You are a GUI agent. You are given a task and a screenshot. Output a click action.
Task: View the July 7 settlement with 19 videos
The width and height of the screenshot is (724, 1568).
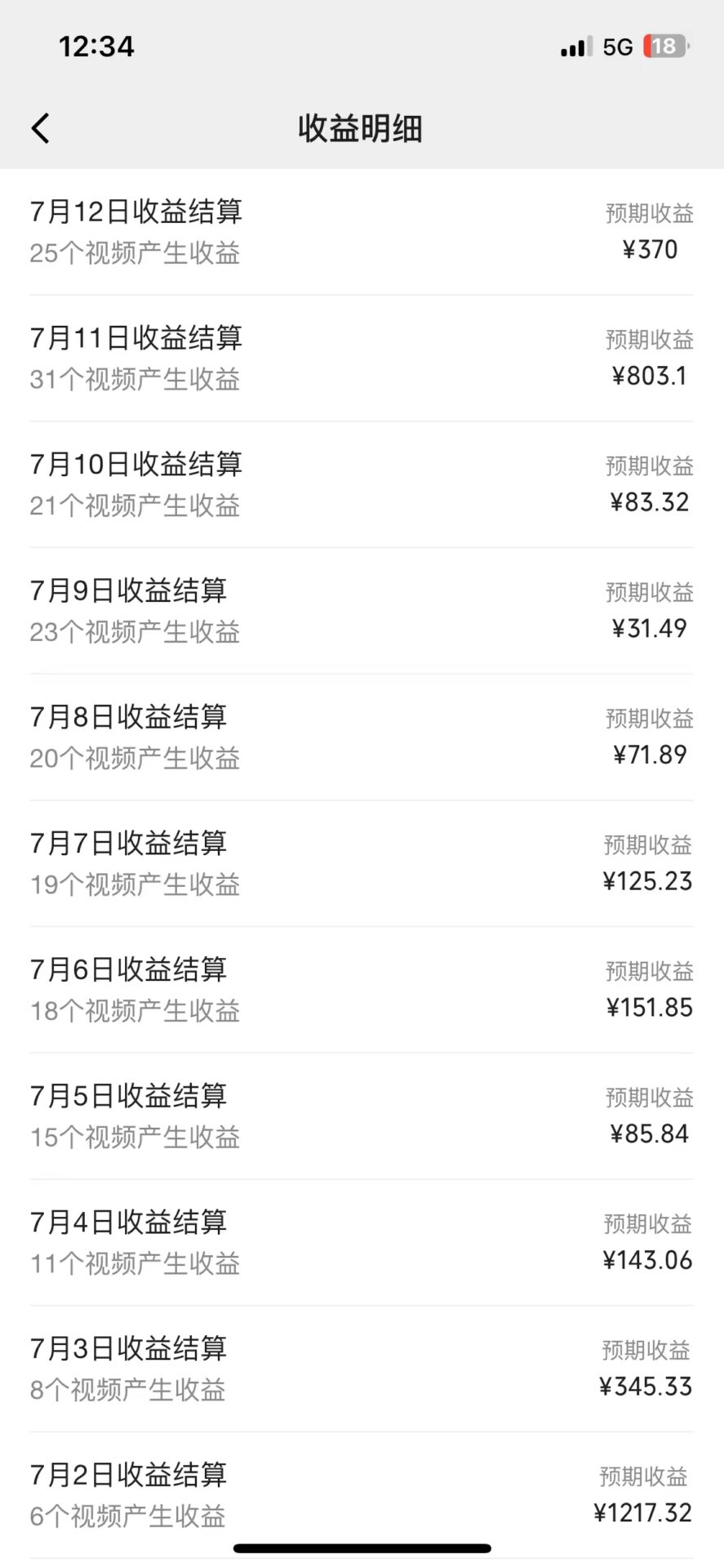click(362, 862)
